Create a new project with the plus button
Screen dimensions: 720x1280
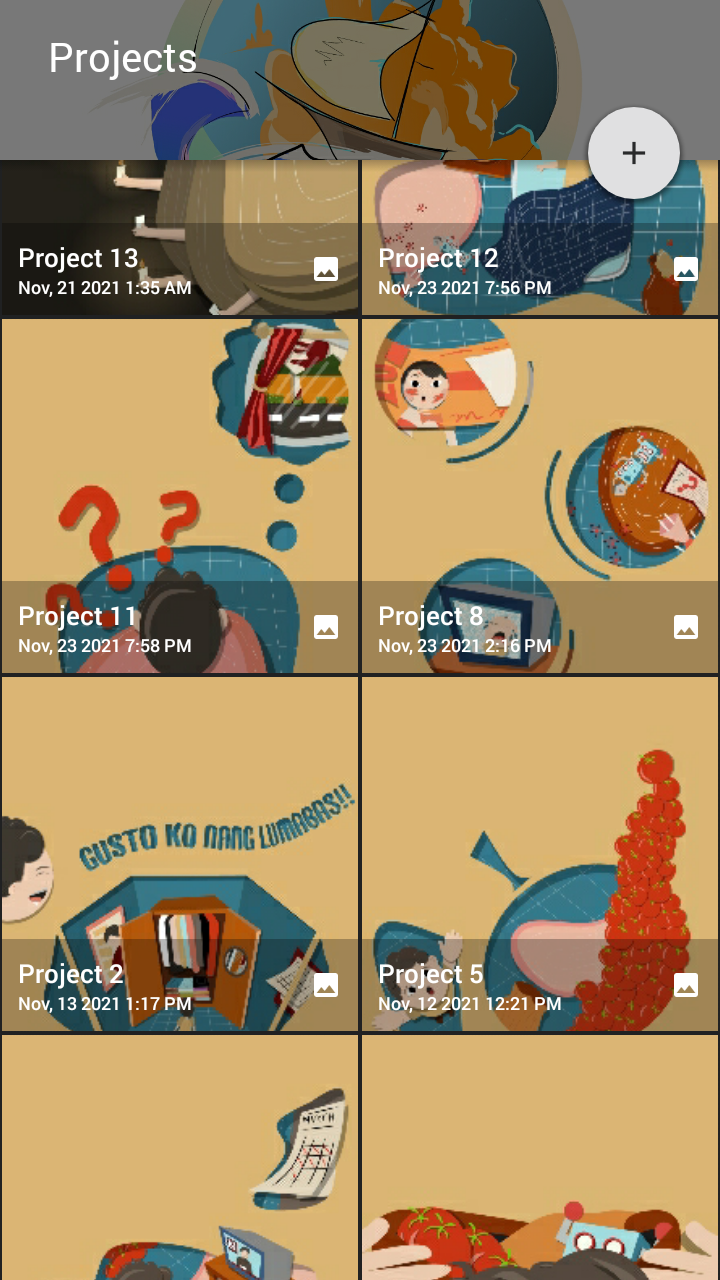[633, 153]
